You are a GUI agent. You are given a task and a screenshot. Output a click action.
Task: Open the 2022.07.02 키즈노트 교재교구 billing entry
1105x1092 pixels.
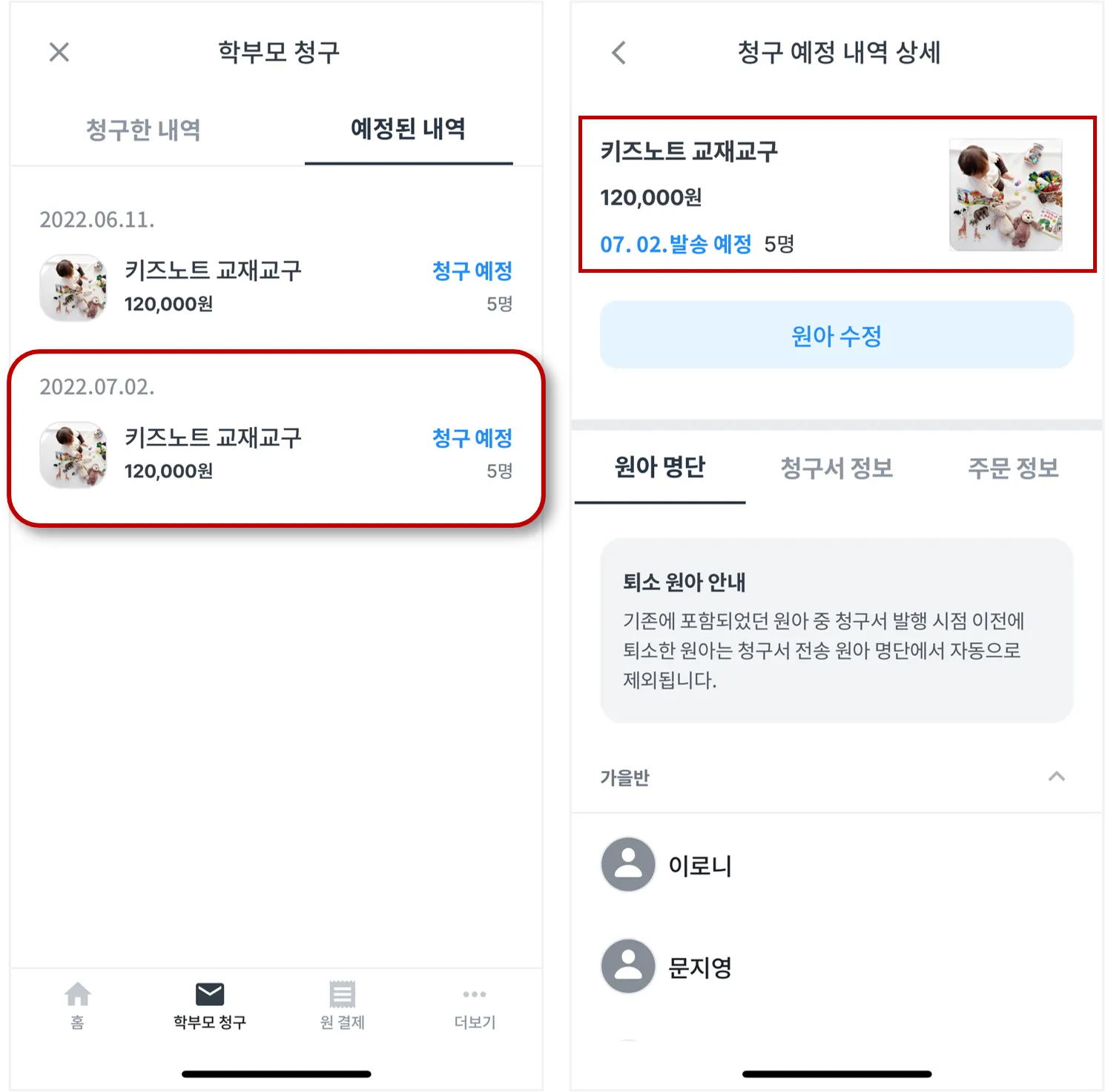coord(275,454)
